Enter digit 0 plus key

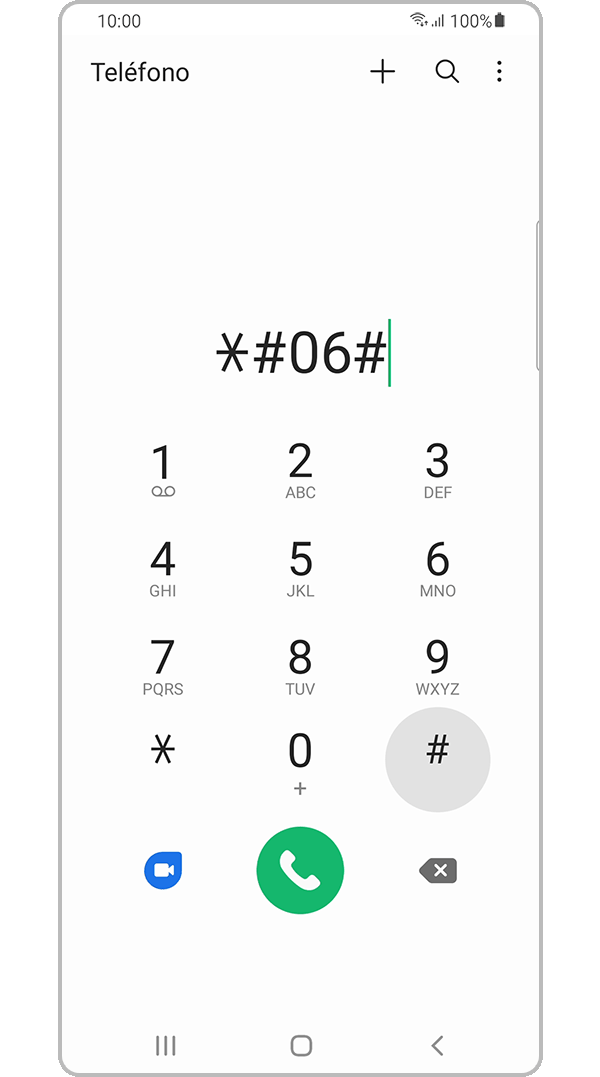[300, 762]
